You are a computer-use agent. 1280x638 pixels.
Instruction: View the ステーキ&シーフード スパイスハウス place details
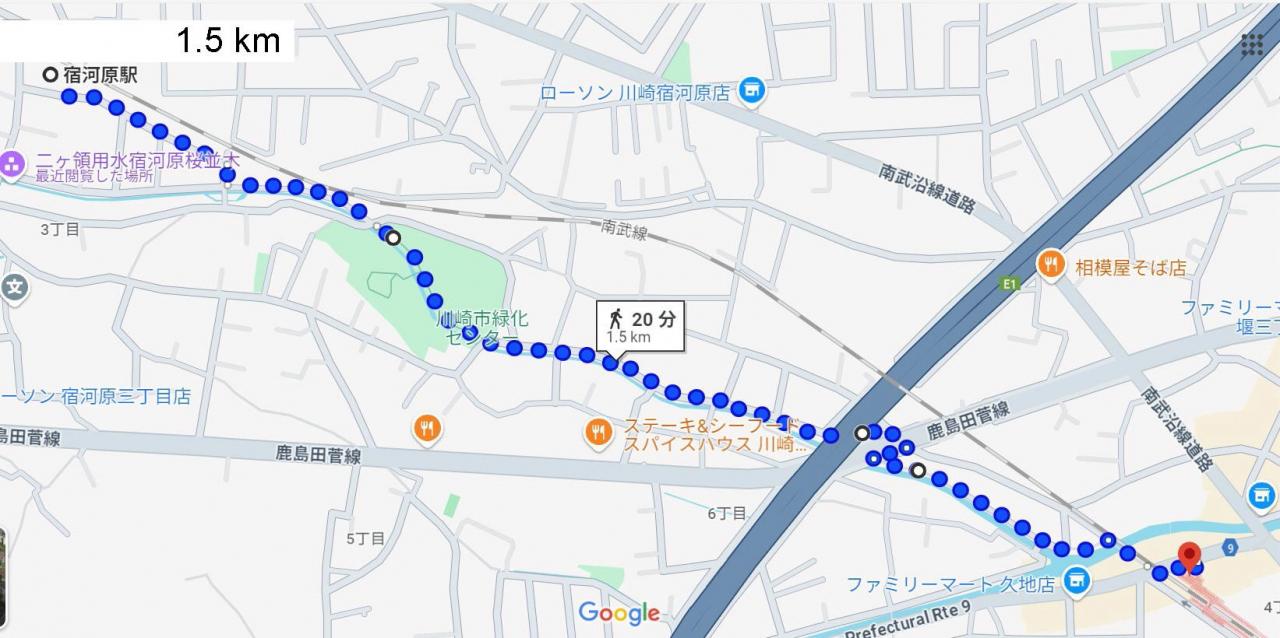tap(599, 432)
